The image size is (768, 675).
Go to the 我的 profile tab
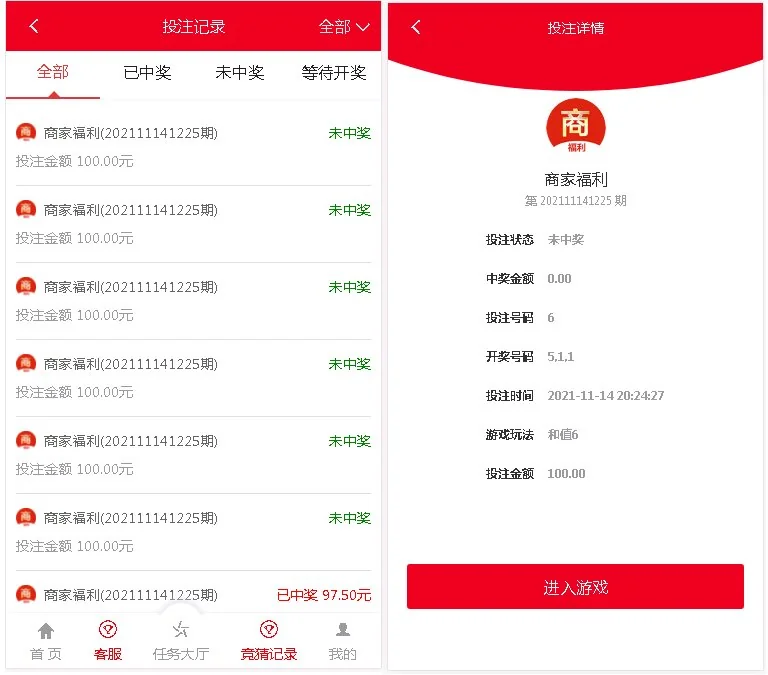[x=342, y=641]
